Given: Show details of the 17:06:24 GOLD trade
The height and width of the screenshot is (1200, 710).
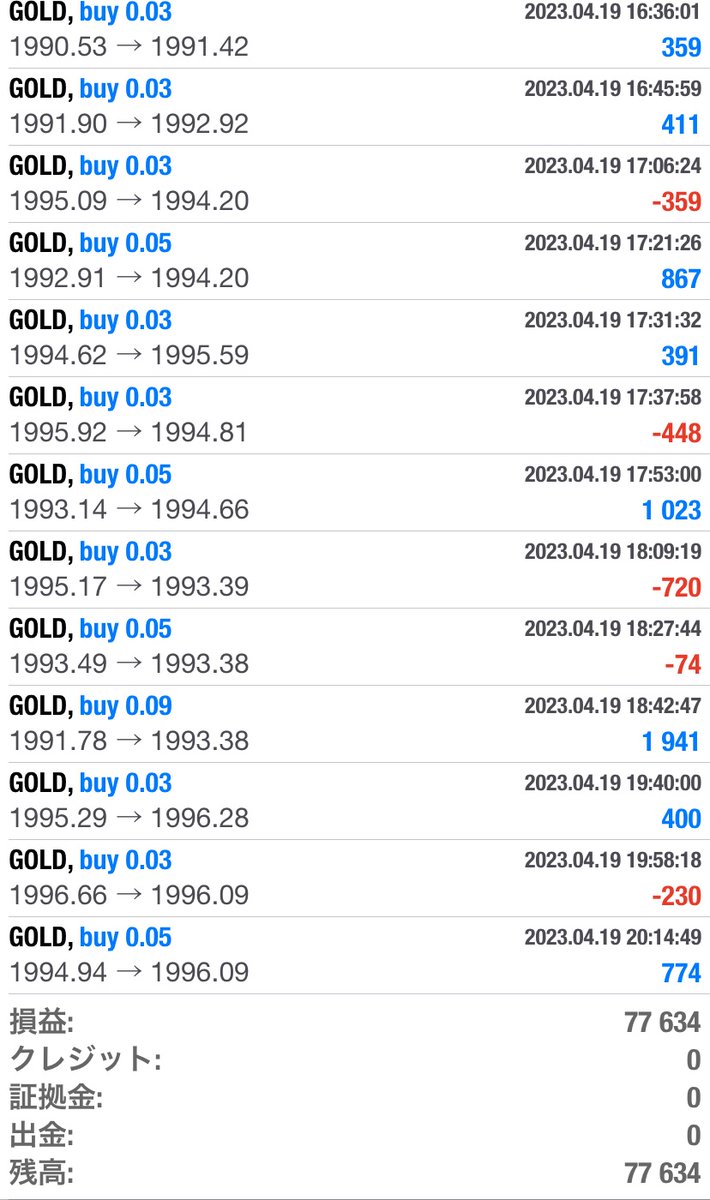Looking at the screenshot, I should [355, 184].
